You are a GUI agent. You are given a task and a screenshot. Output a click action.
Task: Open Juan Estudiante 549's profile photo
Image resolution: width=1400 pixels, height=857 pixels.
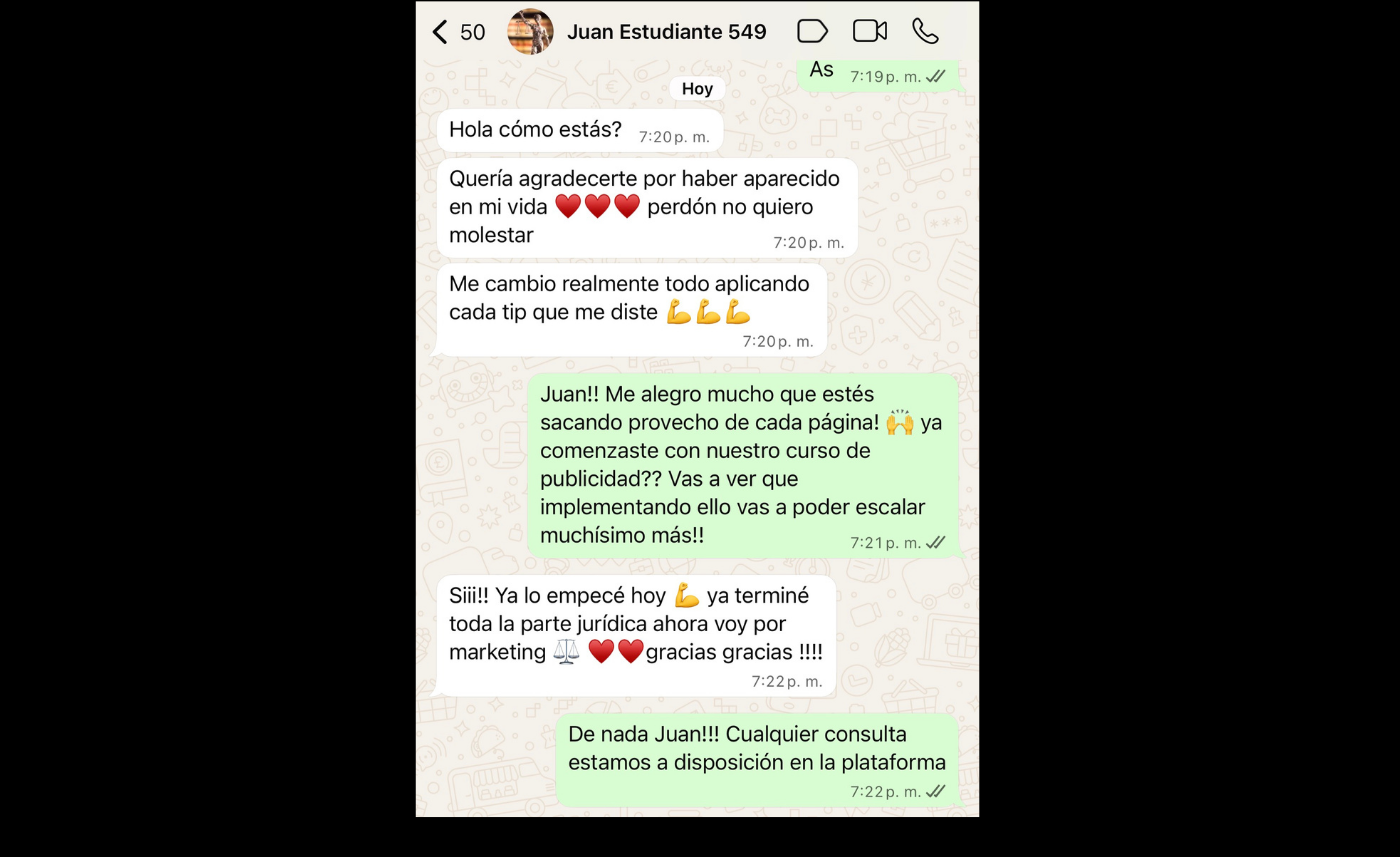530,32
